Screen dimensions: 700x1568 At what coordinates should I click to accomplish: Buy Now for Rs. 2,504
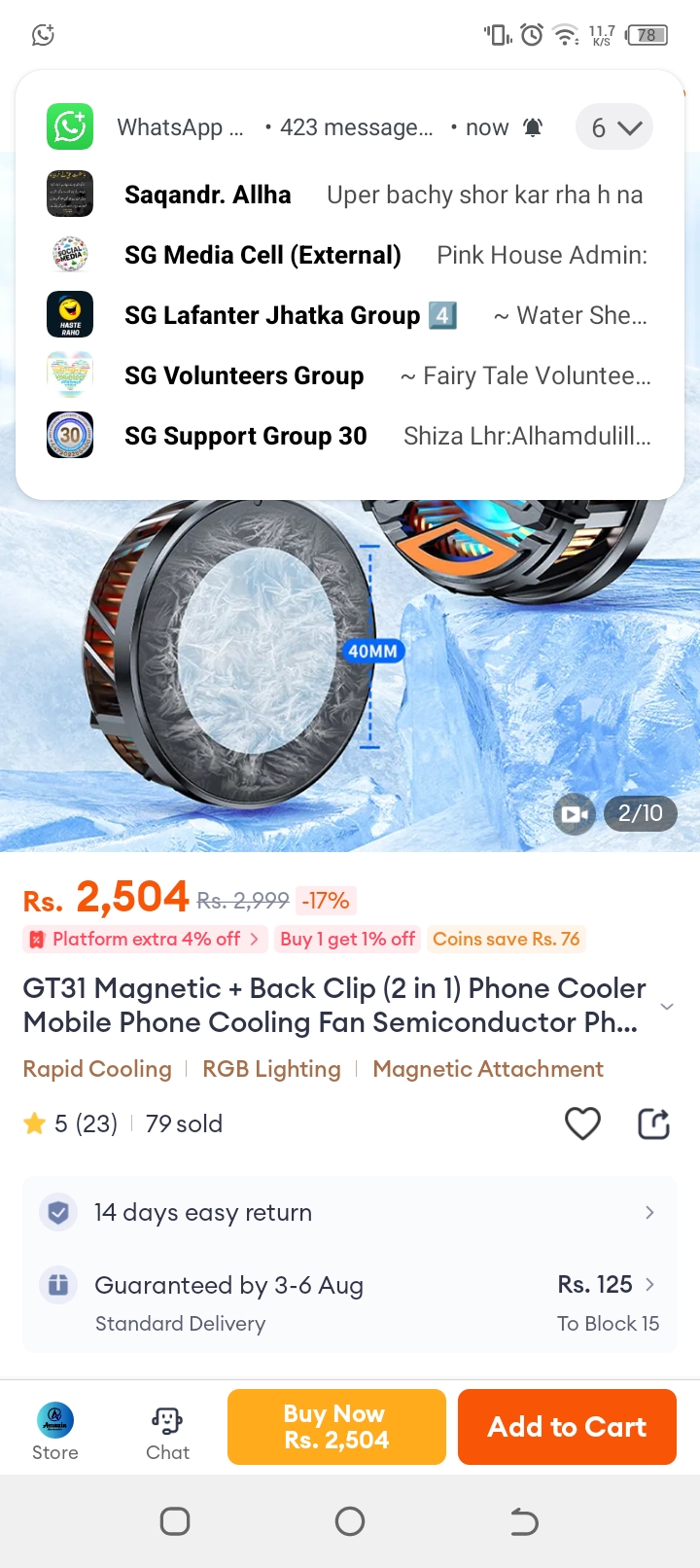(335, 1427)
